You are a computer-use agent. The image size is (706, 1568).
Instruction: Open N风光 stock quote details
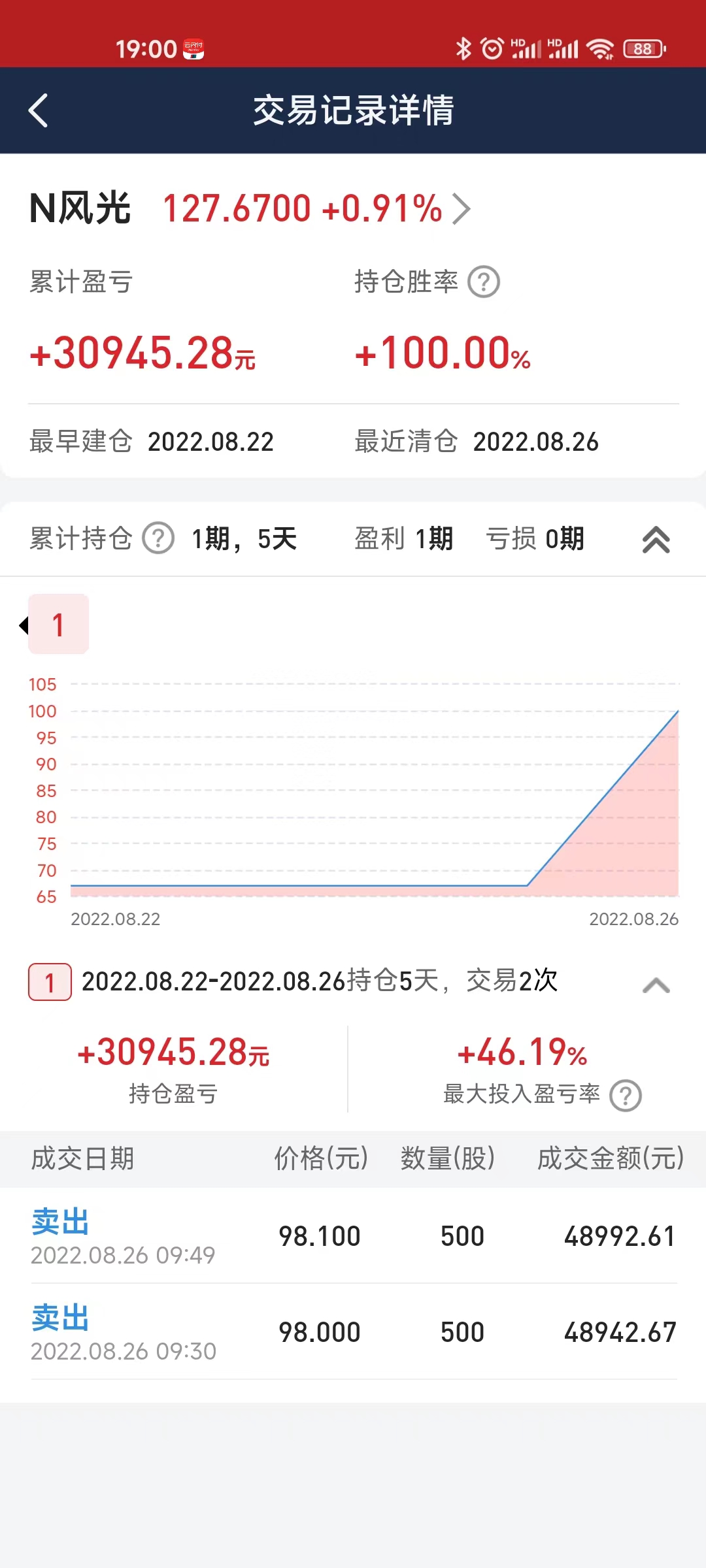tap(461, 209)
